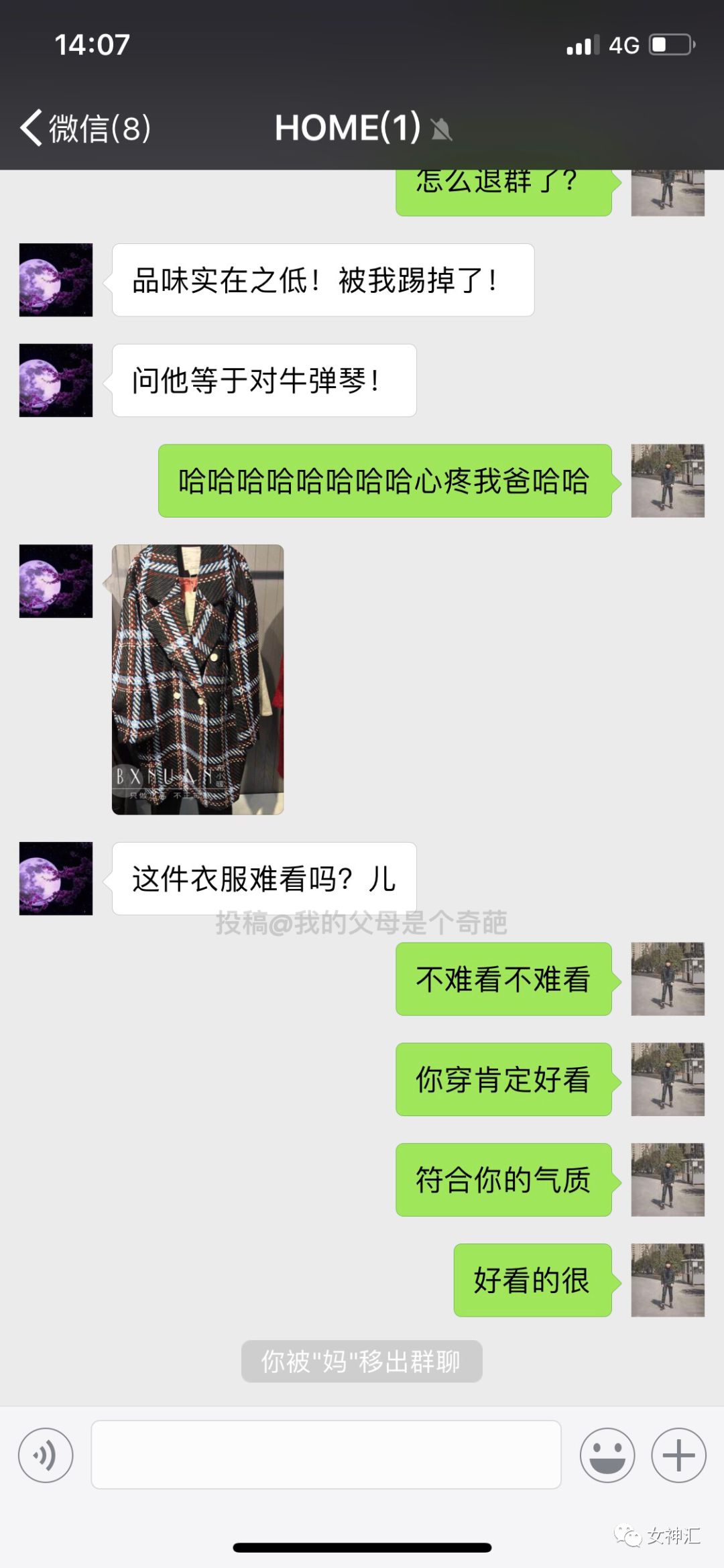Tap the moon avatar beside 品味实在之低
The image size is (724, 1568).
click(56, 280)
